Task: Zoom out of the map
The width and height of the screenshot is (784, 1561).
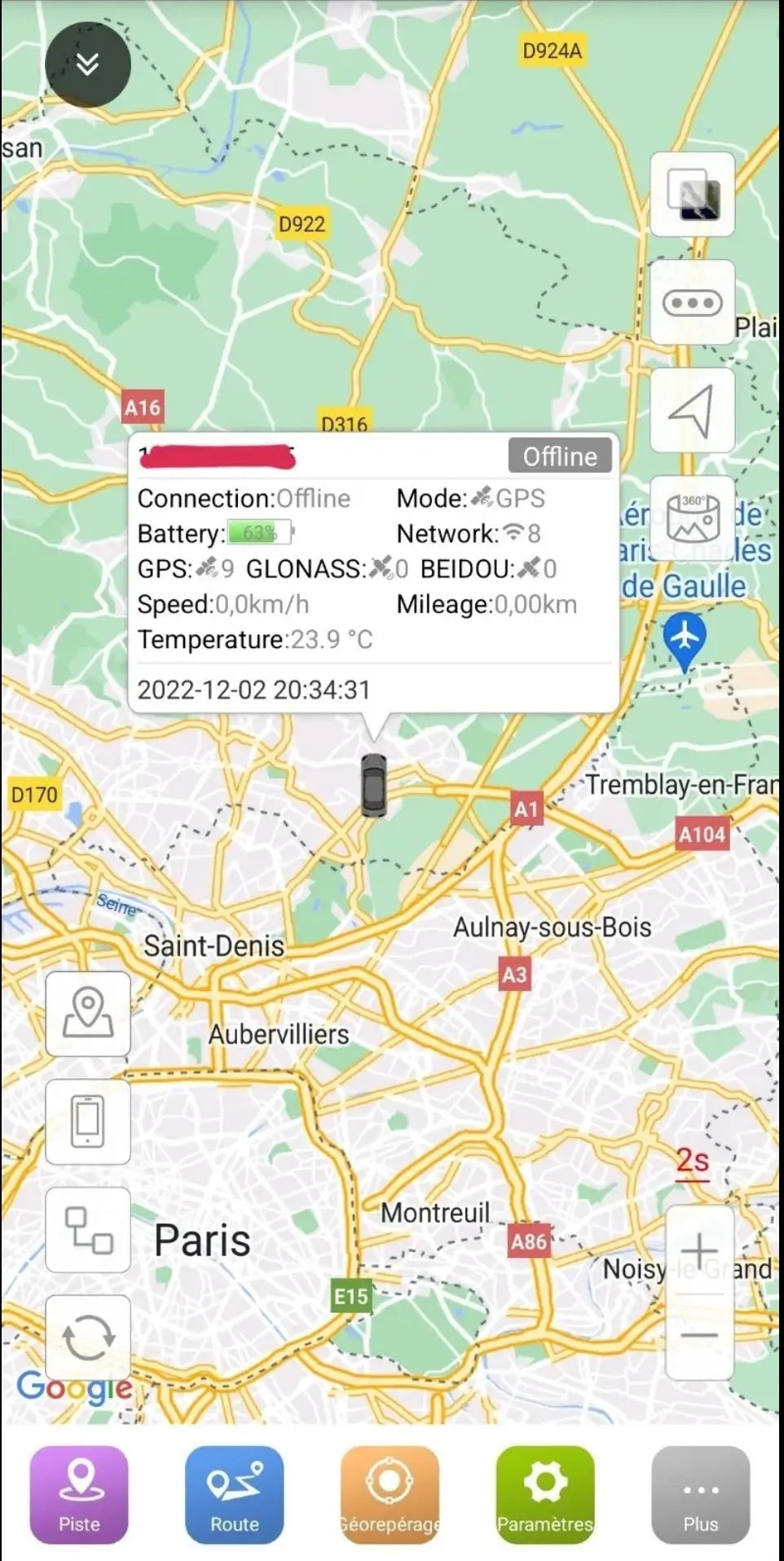Action: (699, 1335)
